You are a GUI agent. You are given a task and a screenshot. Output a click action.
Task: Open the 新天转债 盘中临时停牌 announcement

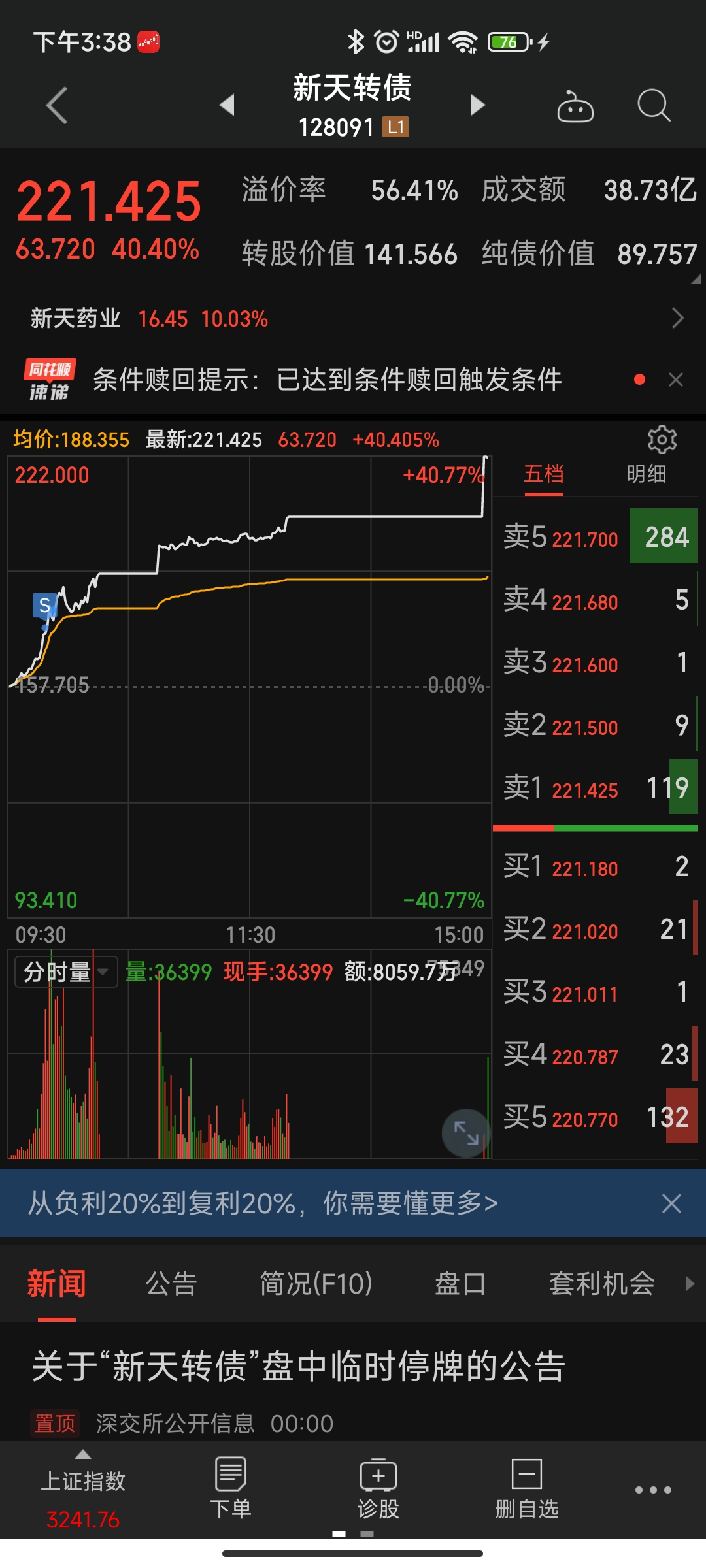click(x=299, y=1367)
